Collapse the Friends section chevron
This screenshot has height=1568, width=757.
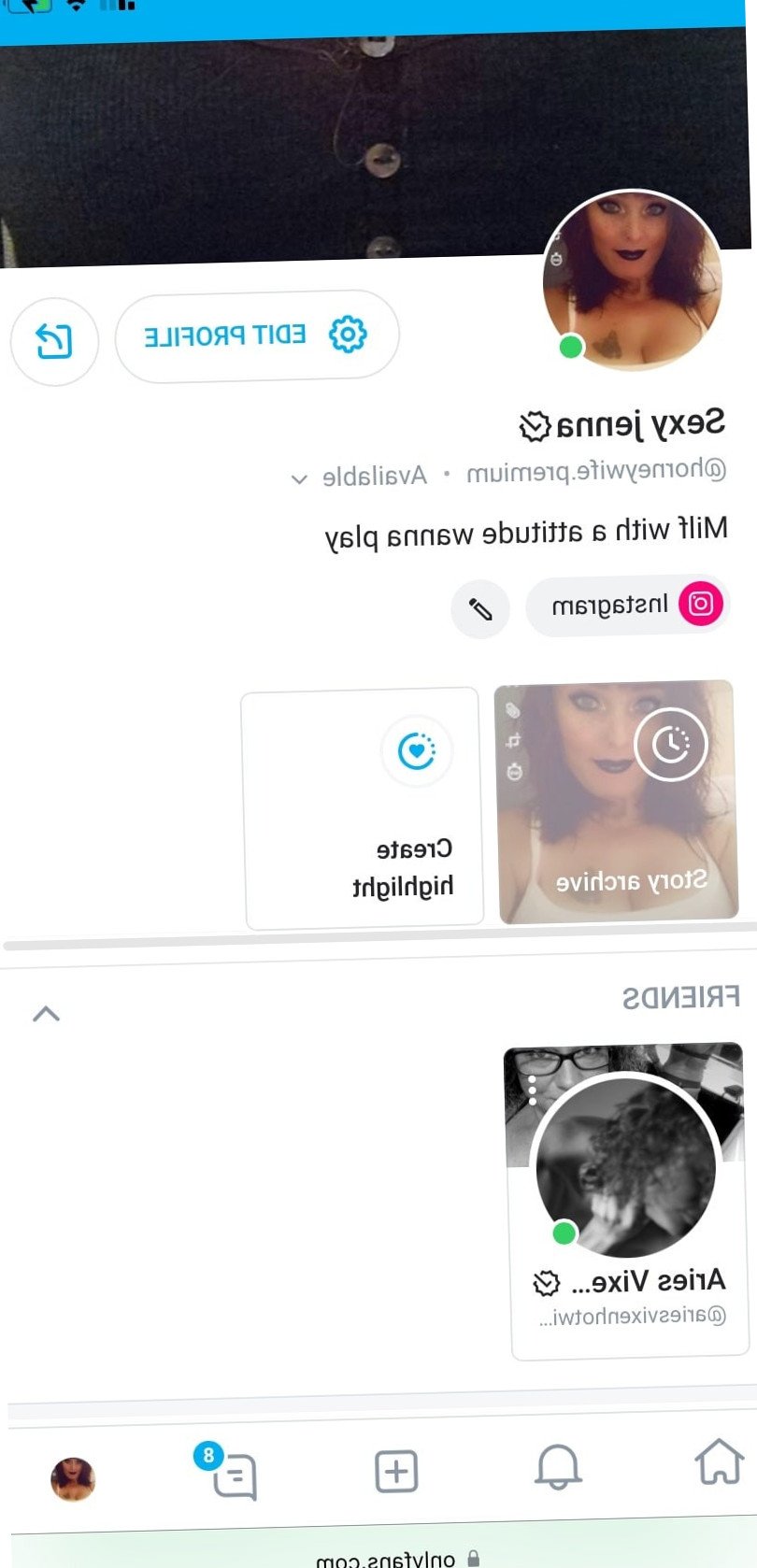point(46,1014)
